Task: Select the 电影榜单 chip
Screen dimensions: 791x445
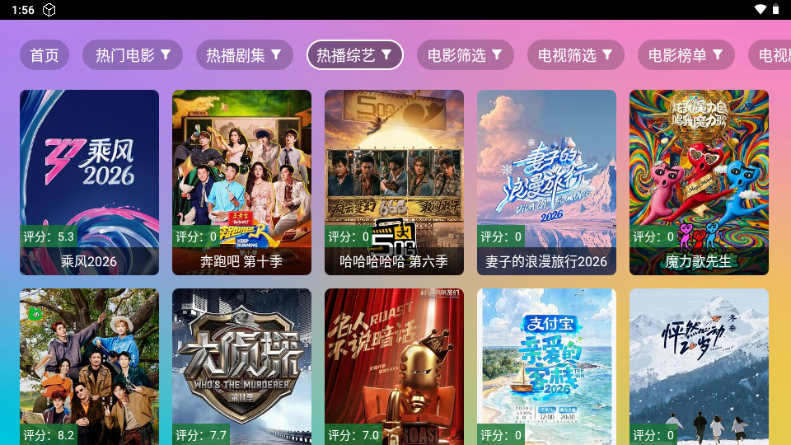Action: (686, 55)
